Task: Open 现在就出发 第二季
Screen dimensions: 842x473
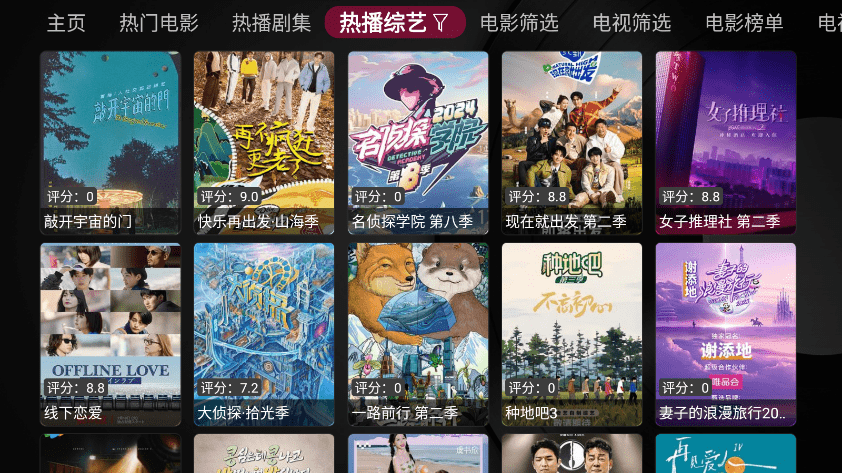Action: 572,142
